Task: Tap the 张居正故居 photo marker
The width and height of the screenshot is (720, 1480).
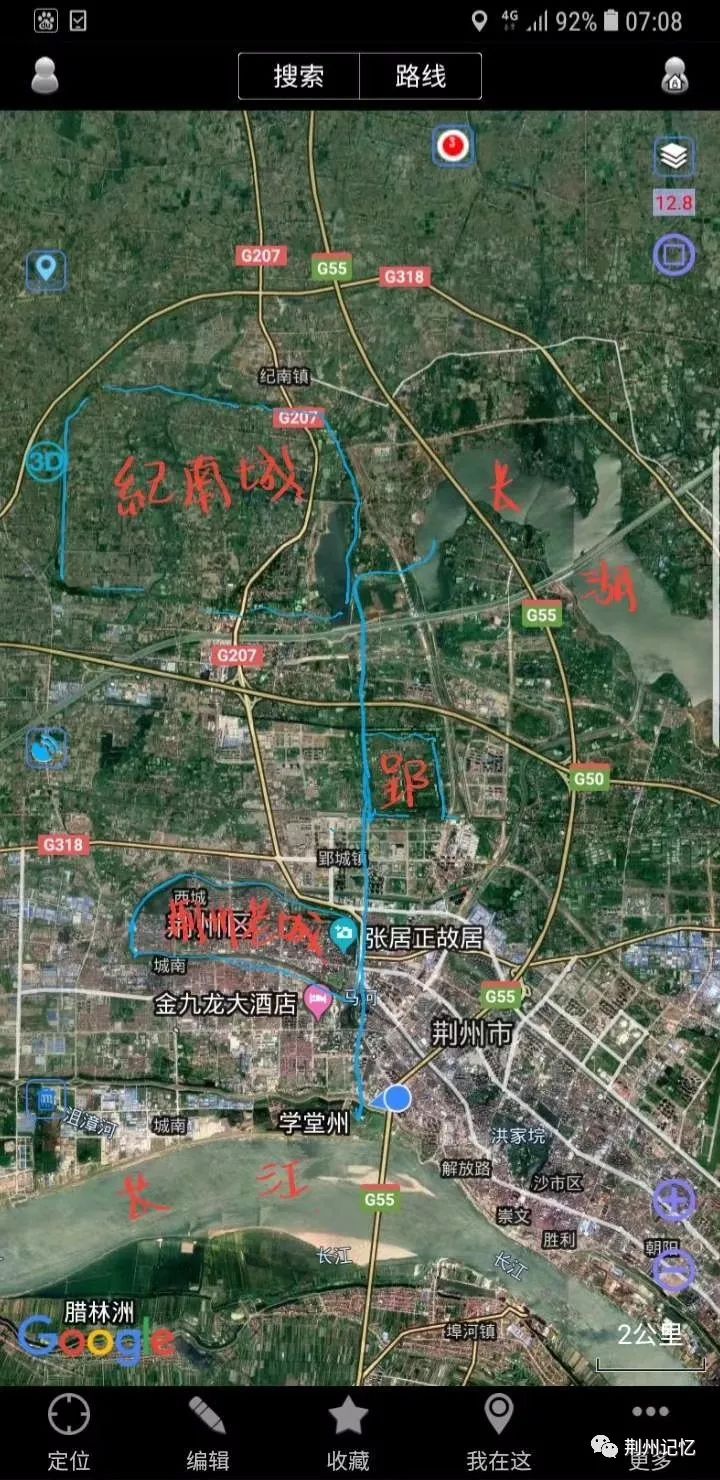Action: (344, 937)
